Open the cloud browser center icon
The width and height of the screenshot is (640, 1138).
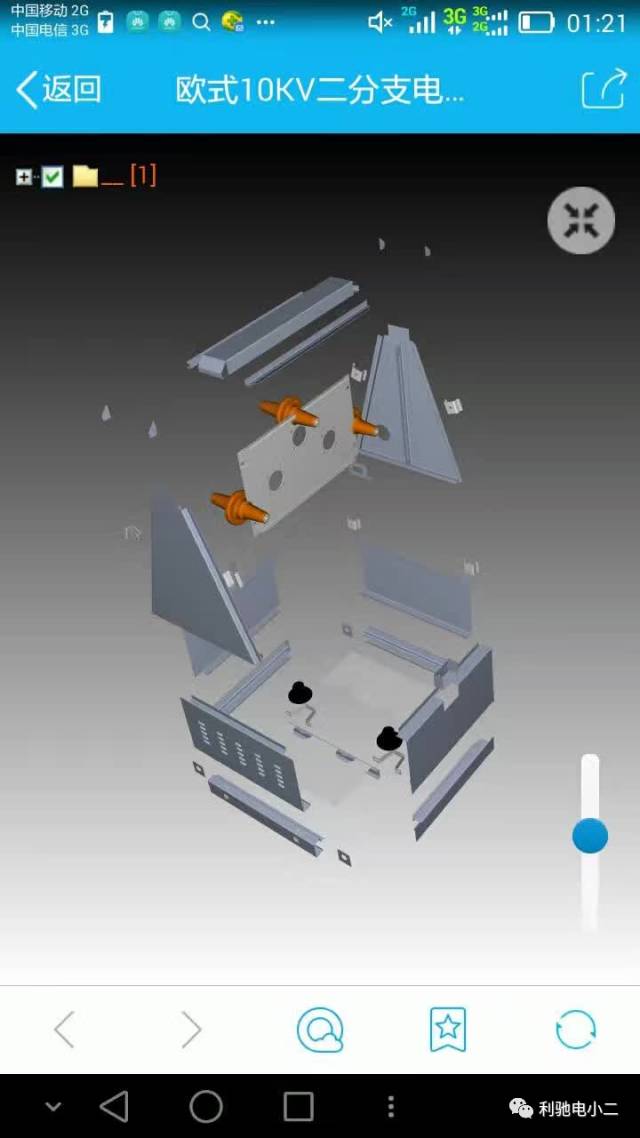[320, 1029]
